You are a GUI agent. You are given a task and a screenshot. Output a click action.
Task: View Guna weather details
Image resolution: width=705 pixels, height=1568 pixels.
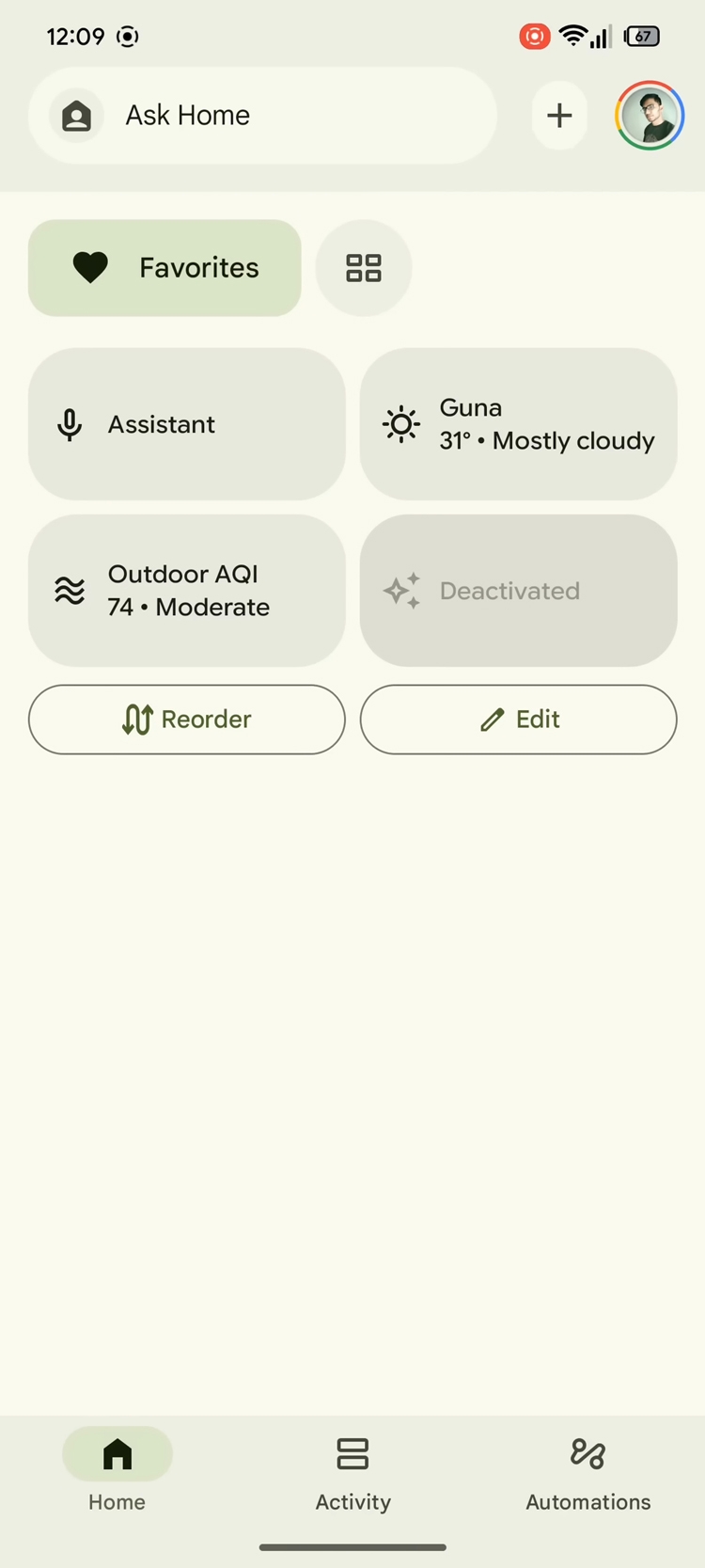click(x=518, y=424)
